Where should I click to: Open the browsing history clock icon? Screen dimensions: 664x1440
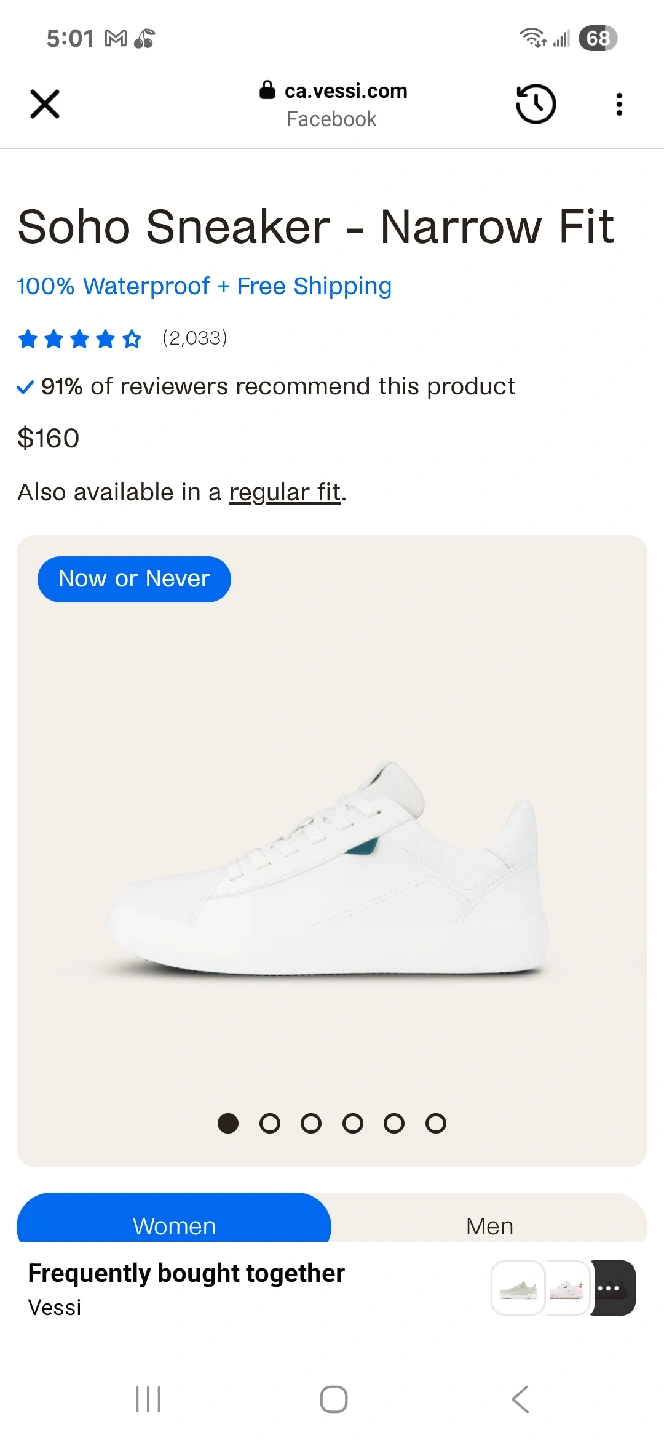[x=535, y=104]
